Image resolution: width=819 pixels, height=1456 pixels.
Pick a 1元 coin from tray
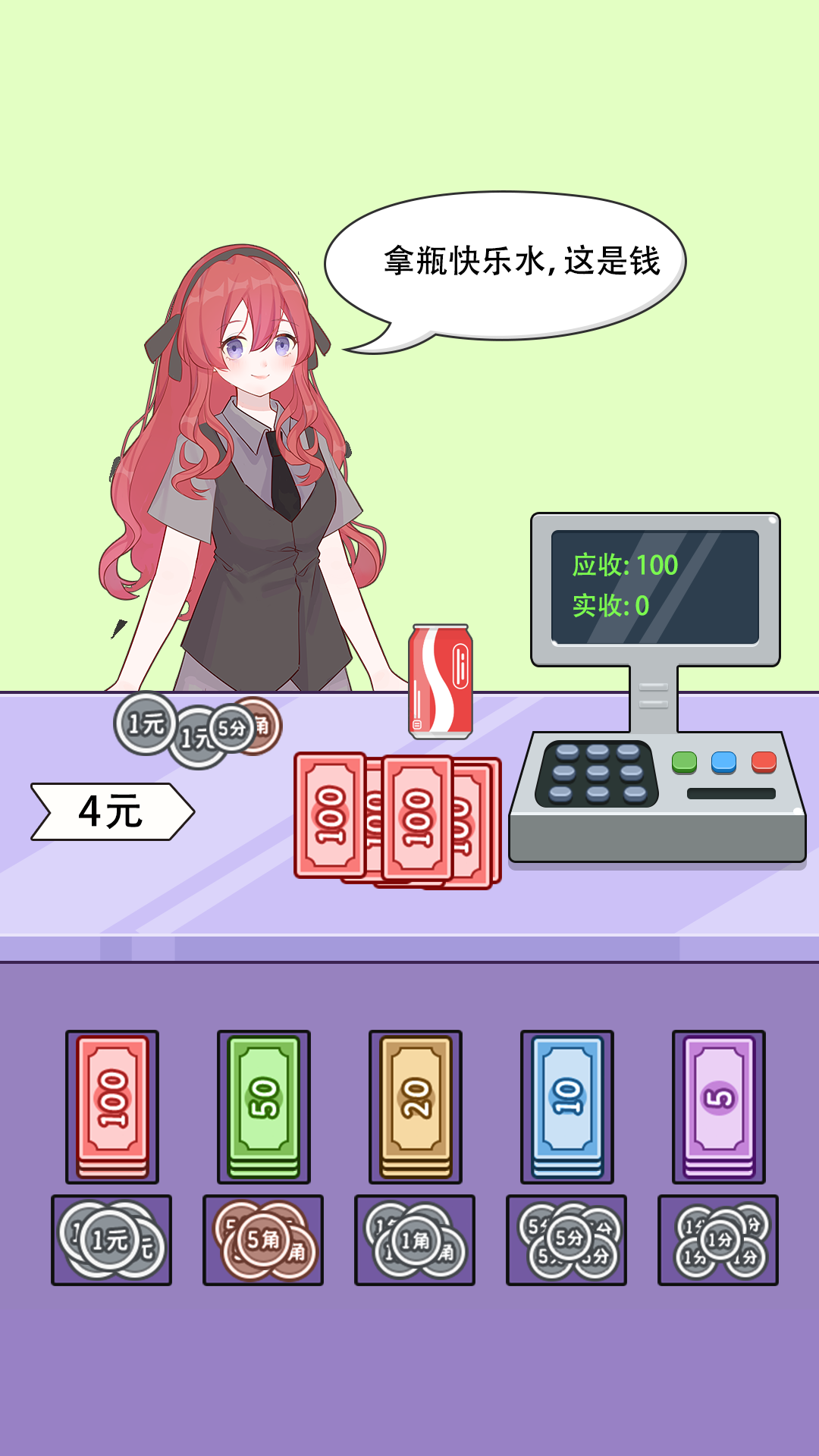coord(111,1241)
